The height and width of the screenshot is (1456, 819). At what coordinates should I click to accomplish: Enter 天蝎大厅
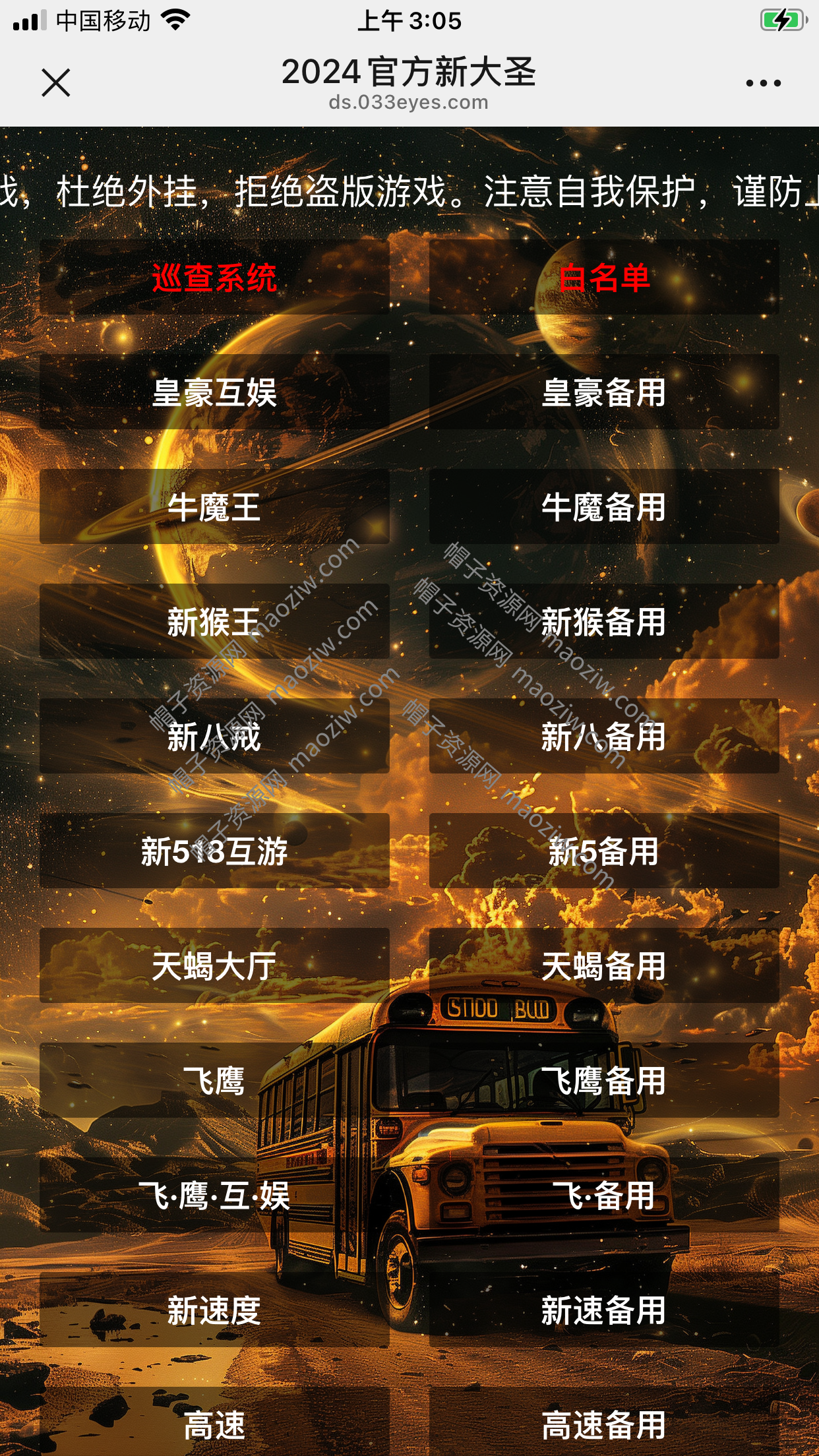[214, 965]
